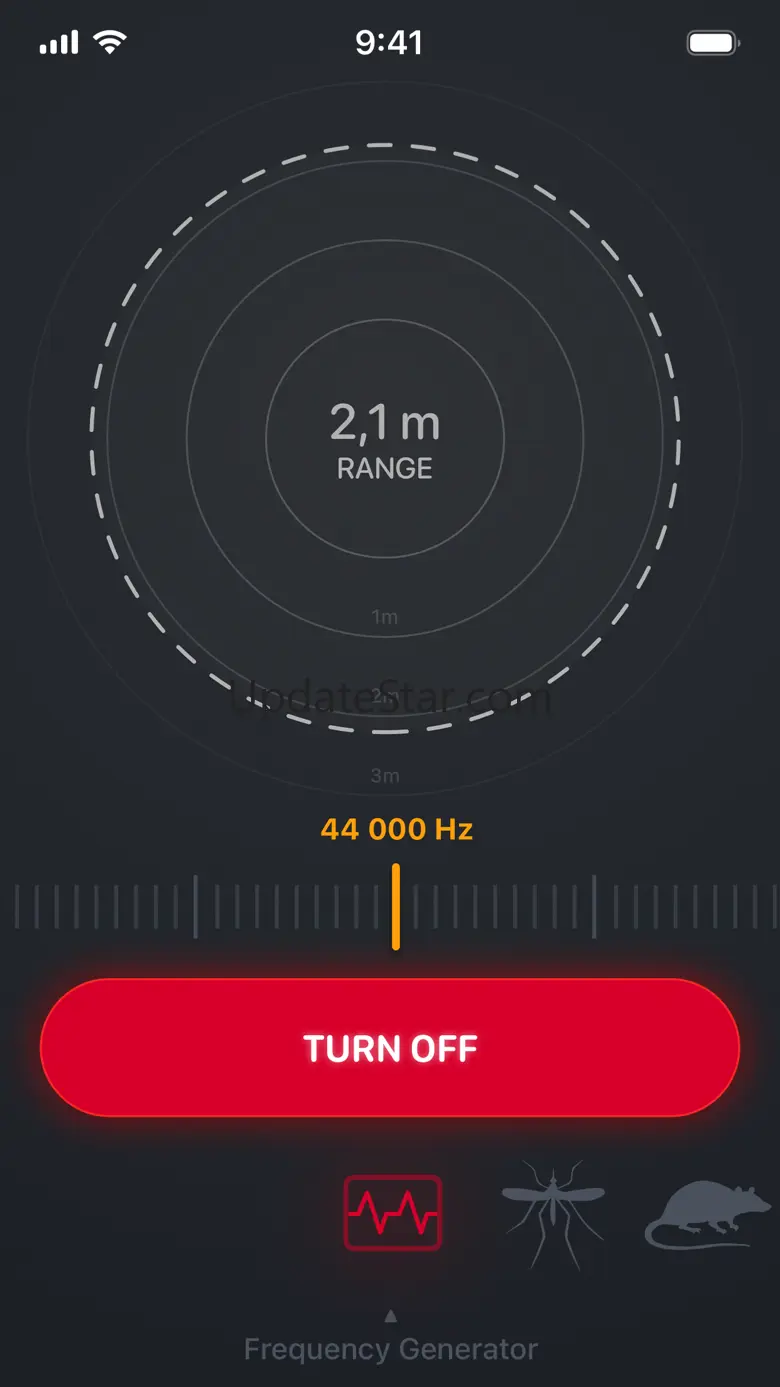This screenshot has height=1387, width=780.
Task: Select the mosquito repellent mode
Action: coord(553,1213)
